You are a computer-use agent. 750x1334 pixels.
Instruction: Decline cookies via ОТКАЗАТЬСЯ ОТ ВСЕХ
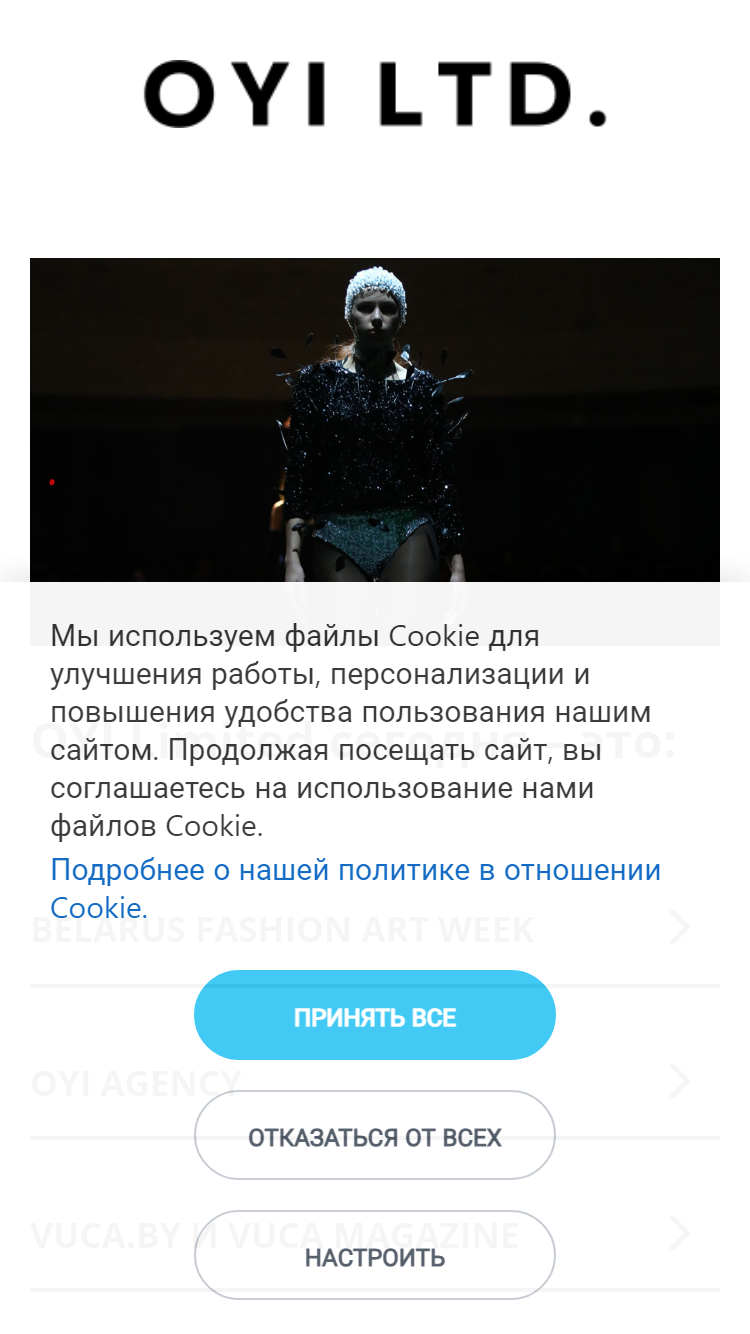(375, 1135)
